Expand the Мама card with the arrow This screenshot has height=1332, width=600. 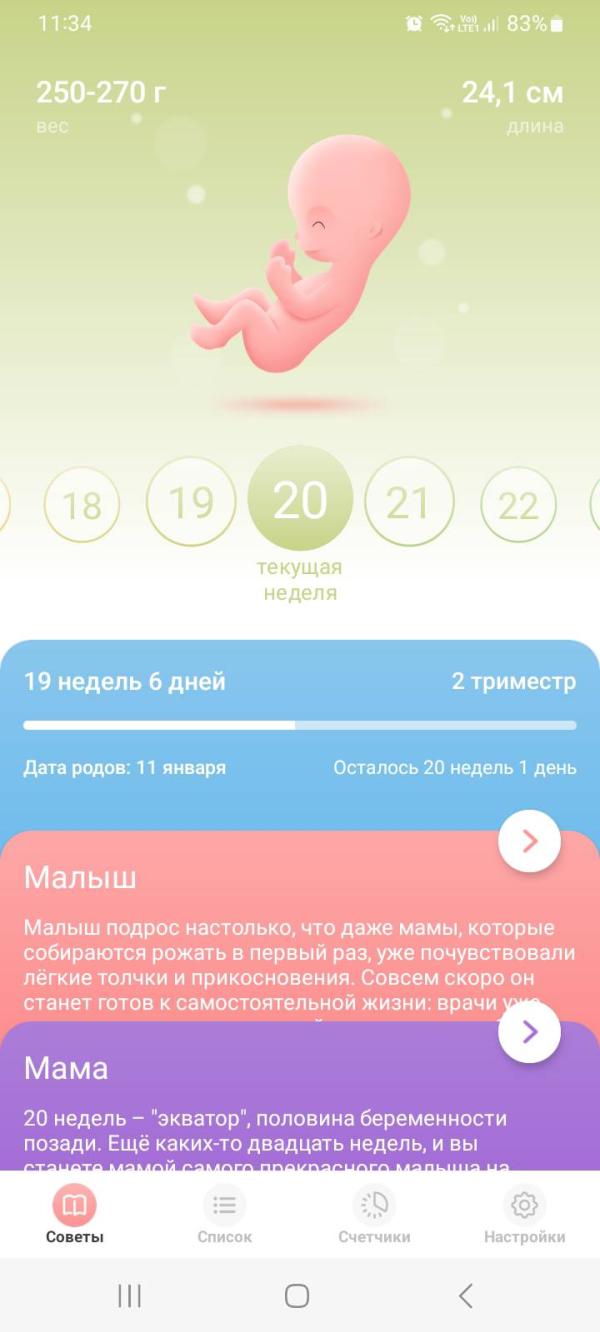click(529, 1032)
